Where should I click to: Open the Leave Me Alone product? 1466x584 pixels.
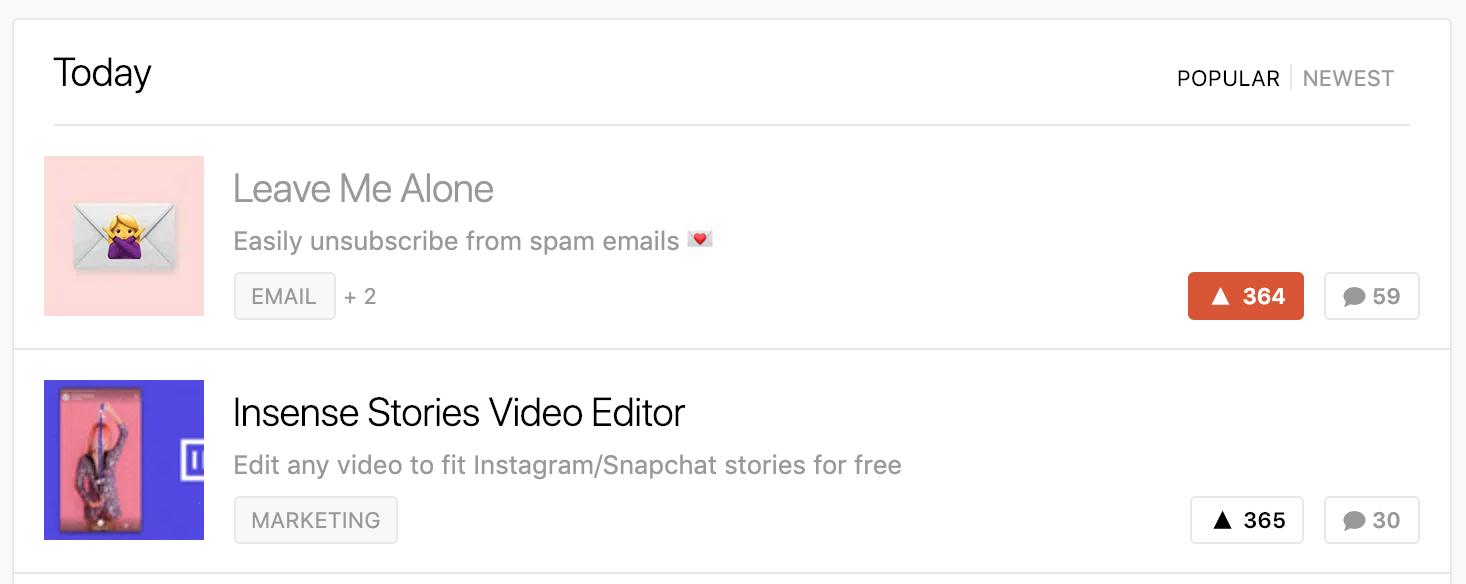pos(363,189)
